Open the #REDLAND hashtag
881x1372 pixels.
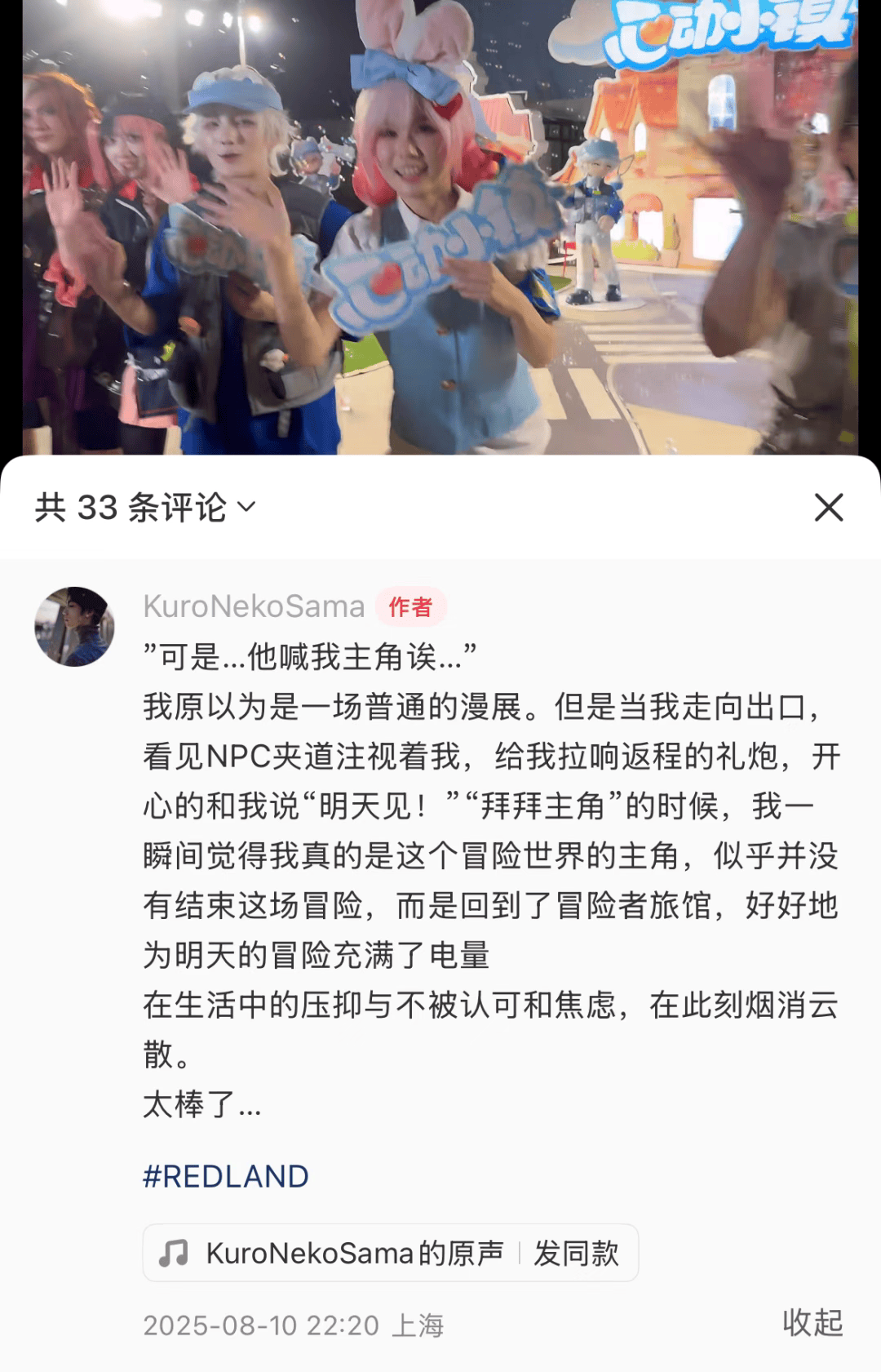[226, 1176]
